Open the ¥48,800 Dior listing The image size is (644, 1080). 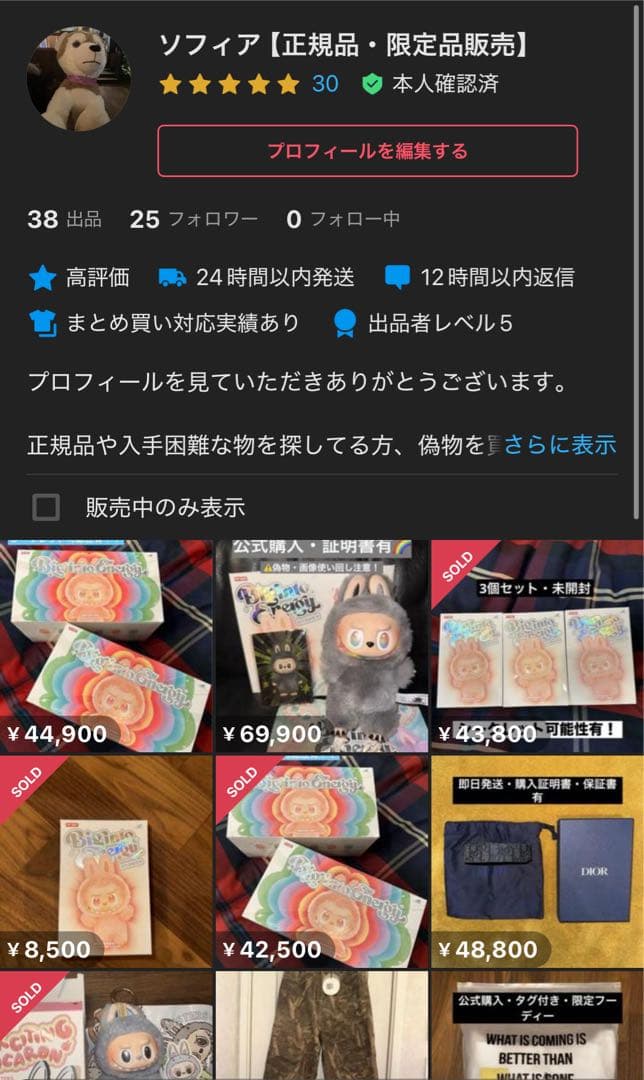[537, 861]
